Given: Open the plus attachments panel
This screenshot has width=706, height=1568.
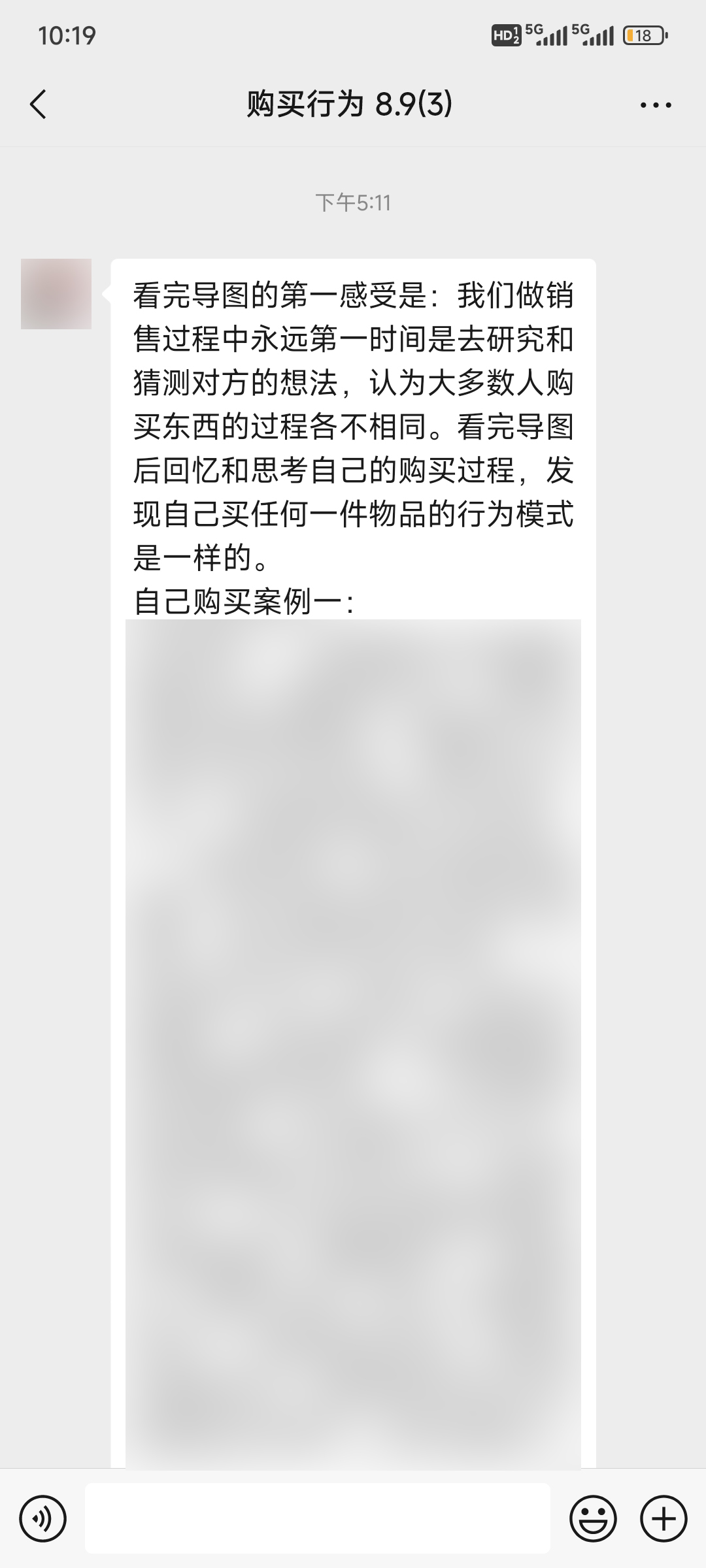Looking at the screenshot, I should [663, 1519].
